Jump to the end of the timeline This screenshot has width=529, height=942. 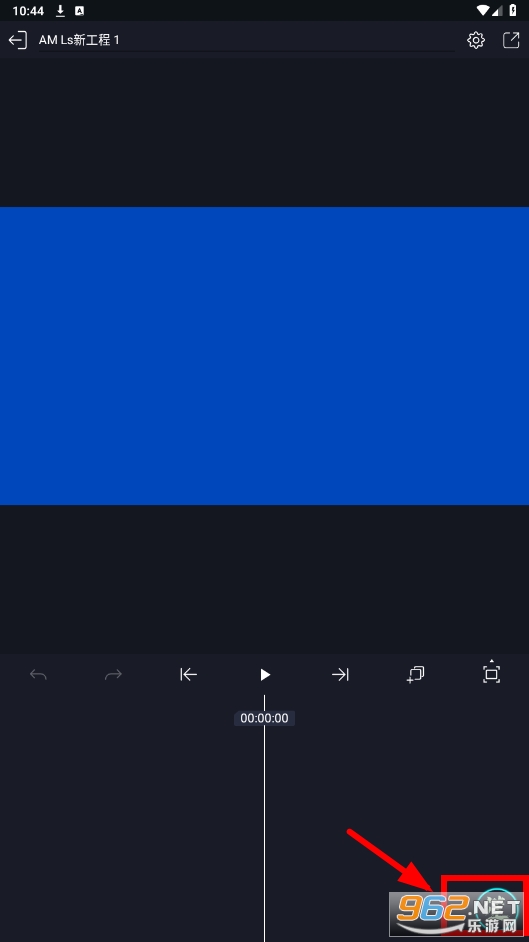point(340,675)
